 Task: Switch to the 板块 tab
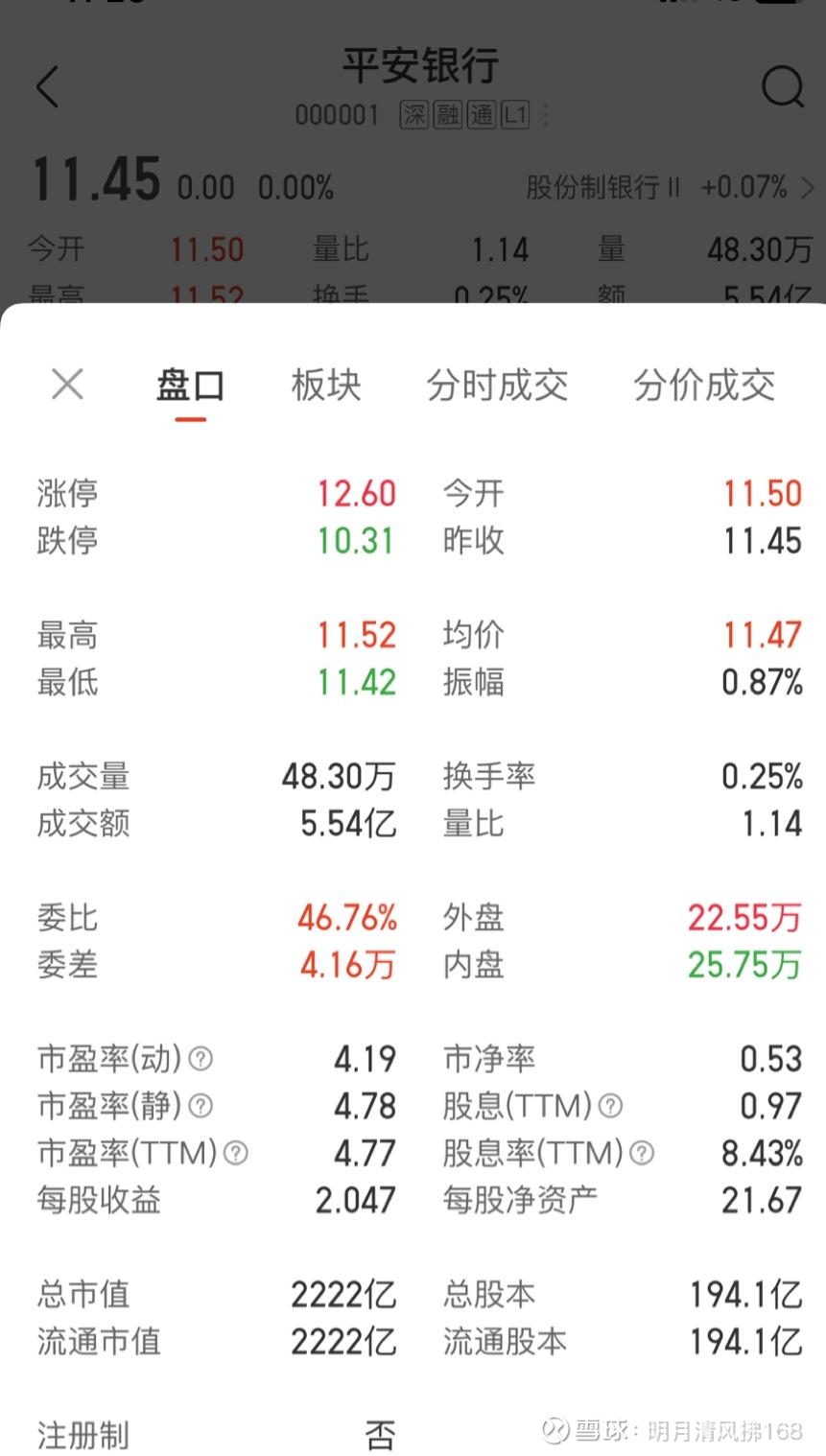coord(324,385)
